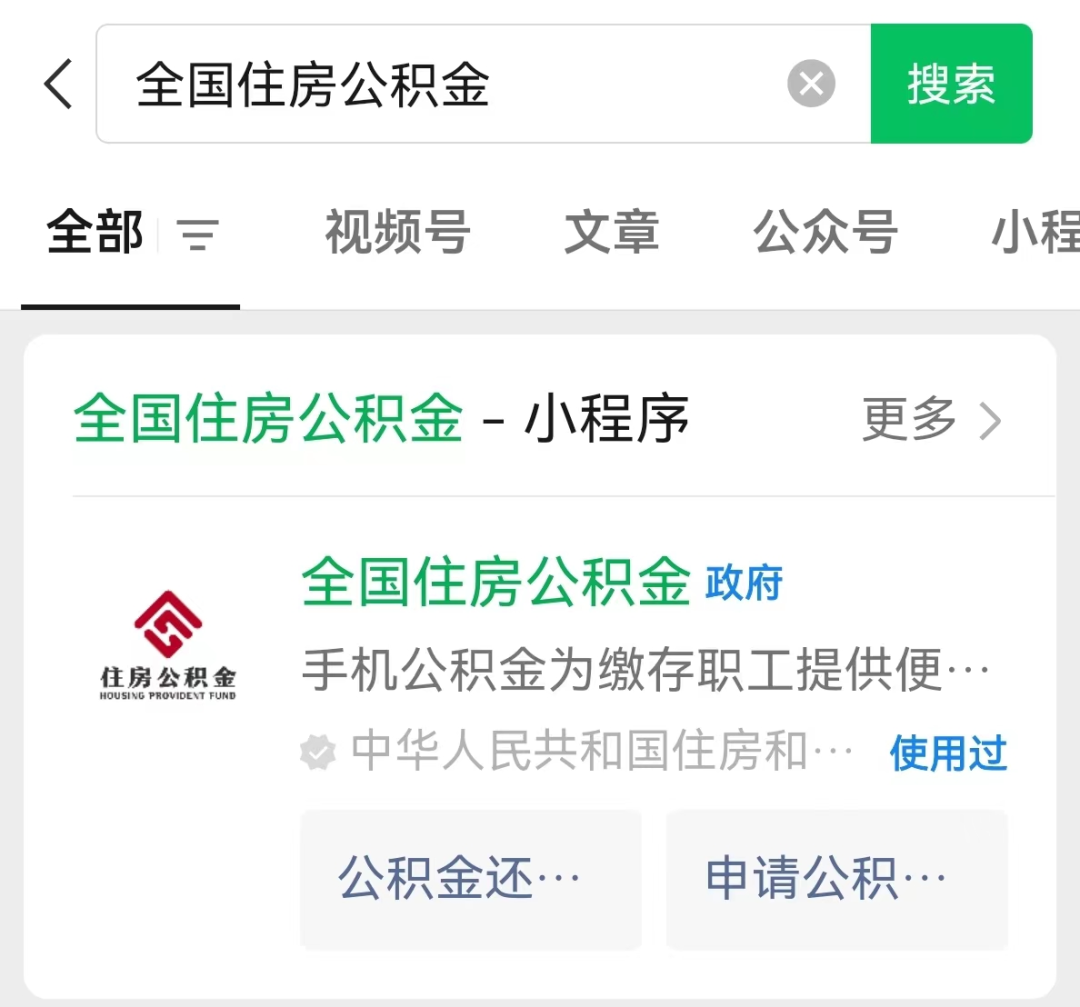The image size is (1080, 1007).
Task: Tap the 公积金还… shortcut chip
Action: (x=470, y=879)
